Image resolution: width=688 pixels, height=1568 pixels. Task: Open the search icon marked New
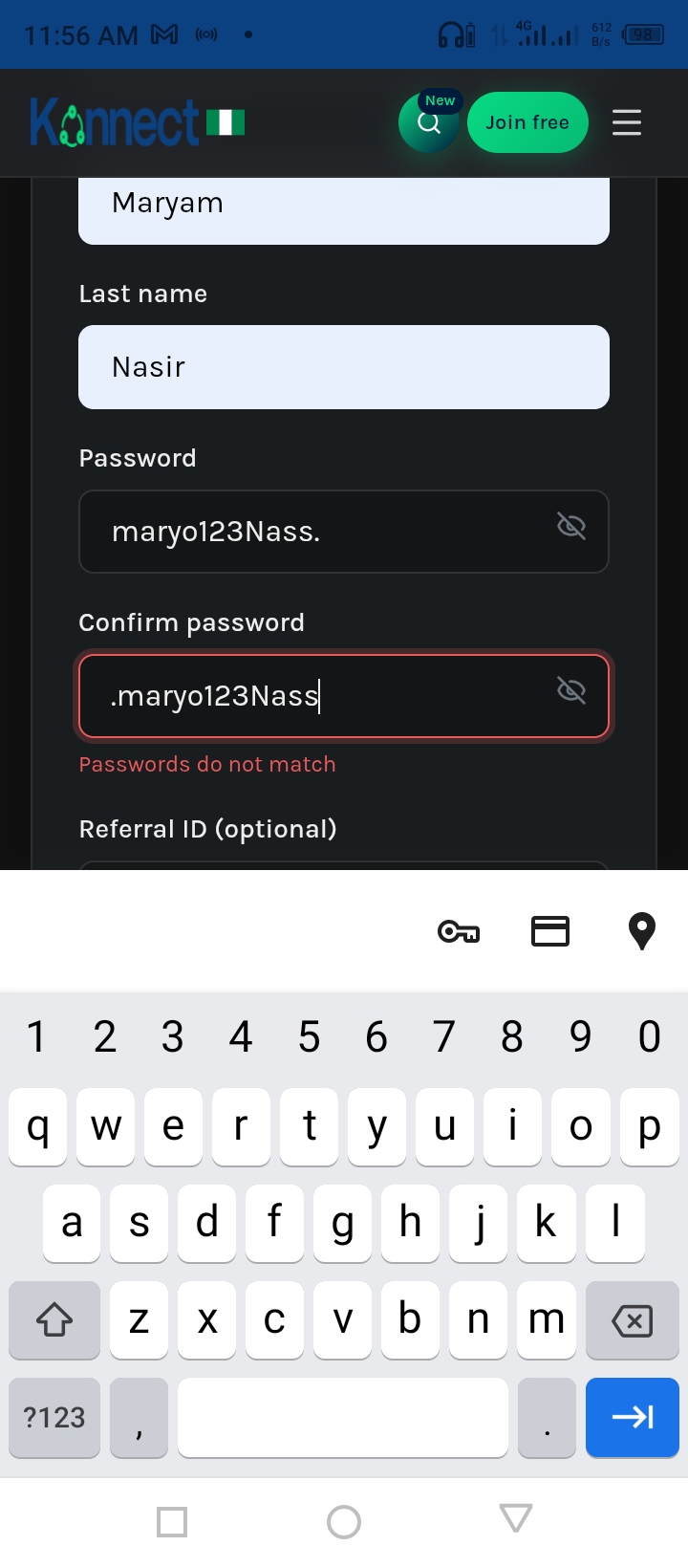point(429,122)
